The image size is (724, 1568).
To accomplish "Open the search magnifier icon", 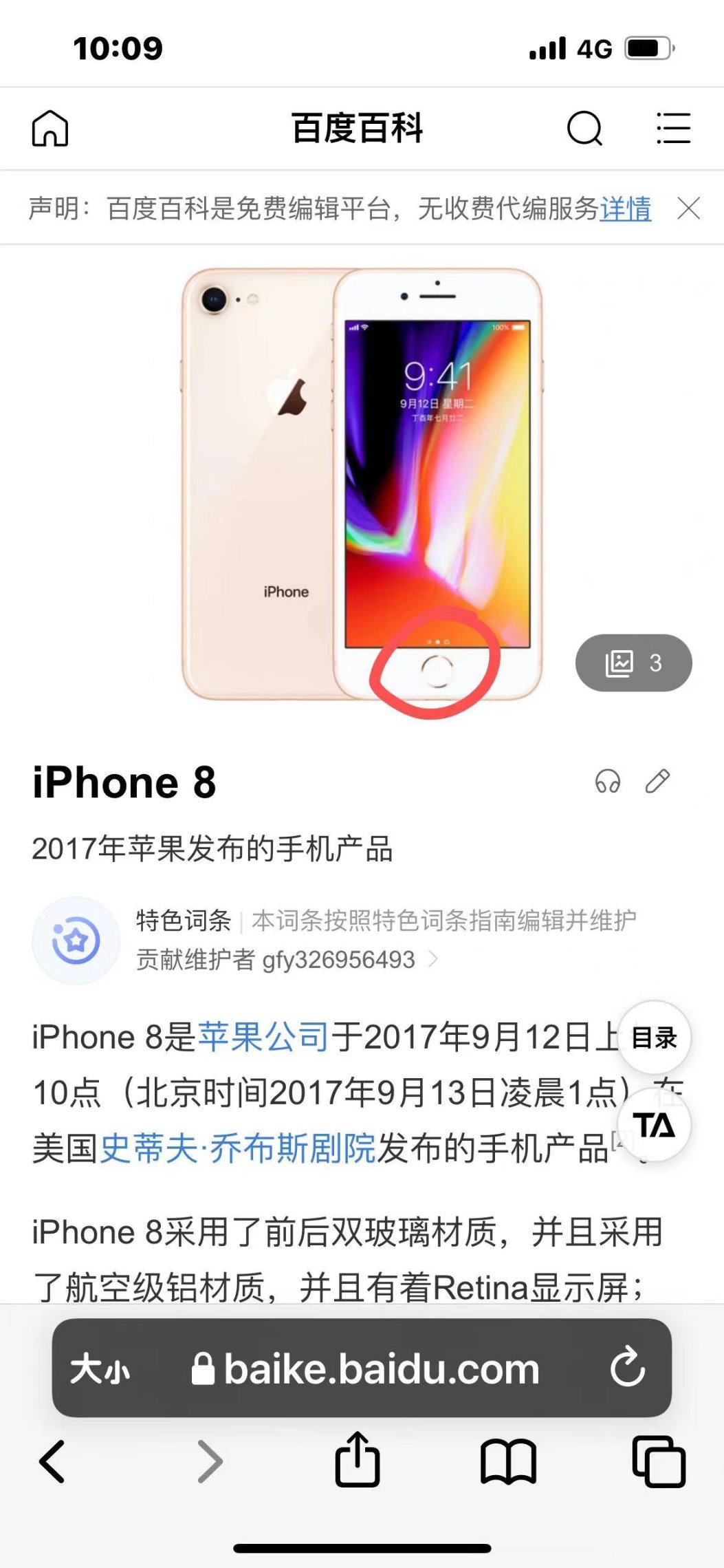I will point(584,128).
